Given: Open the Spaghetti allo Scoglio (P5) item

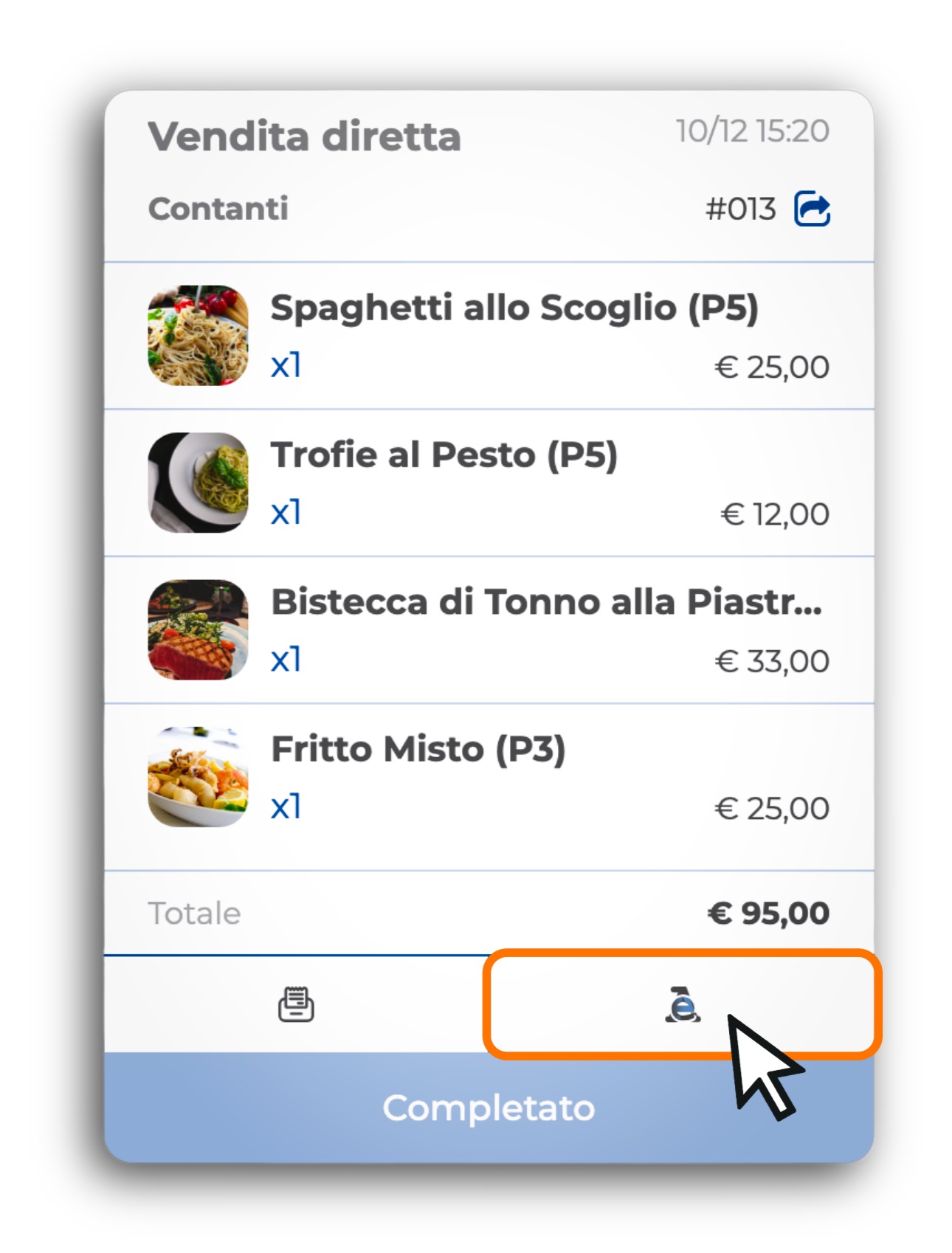Looking at the screenshot, I should click(x=514, y=309).
